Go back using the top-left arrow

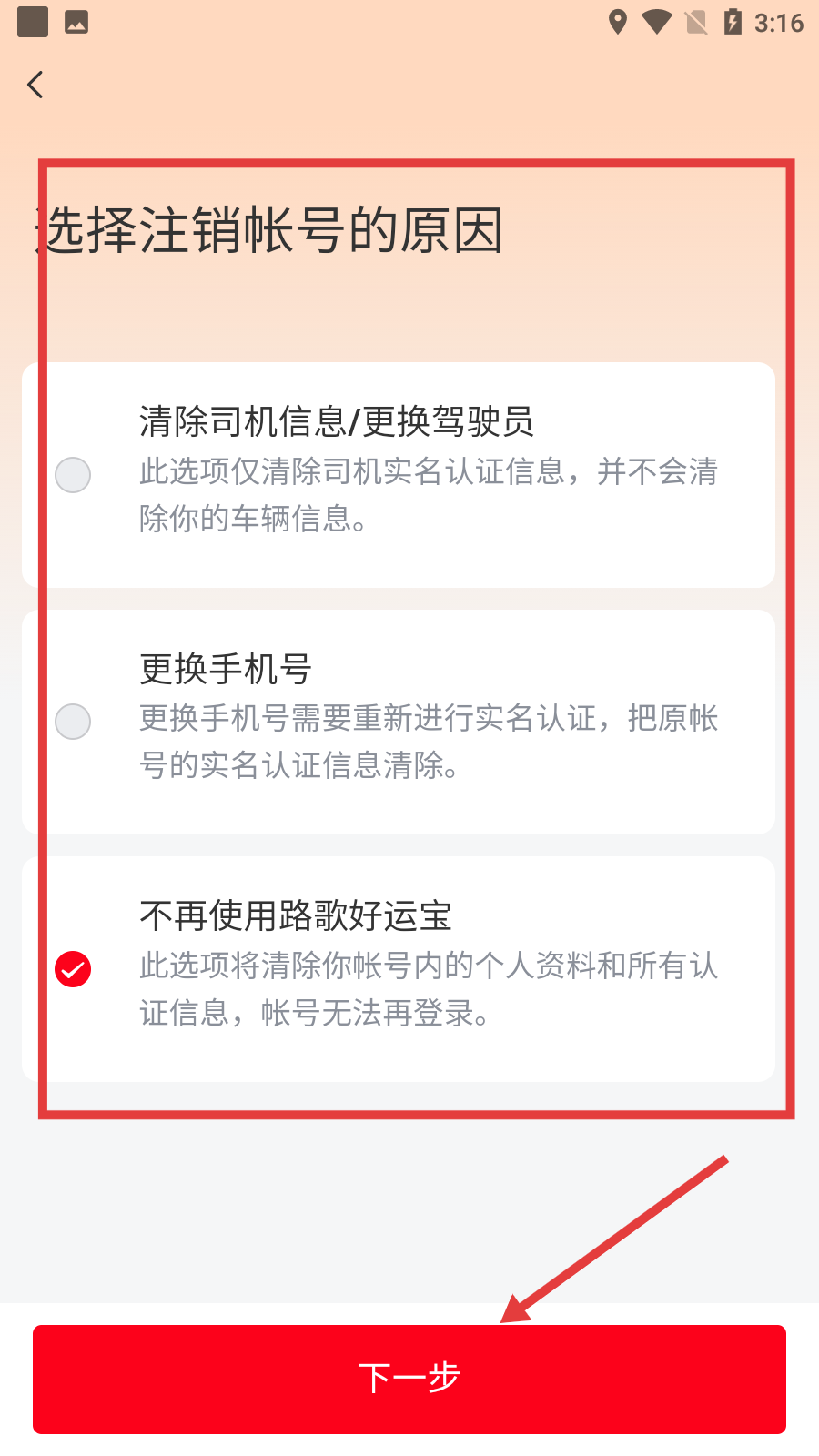(35, 85)
